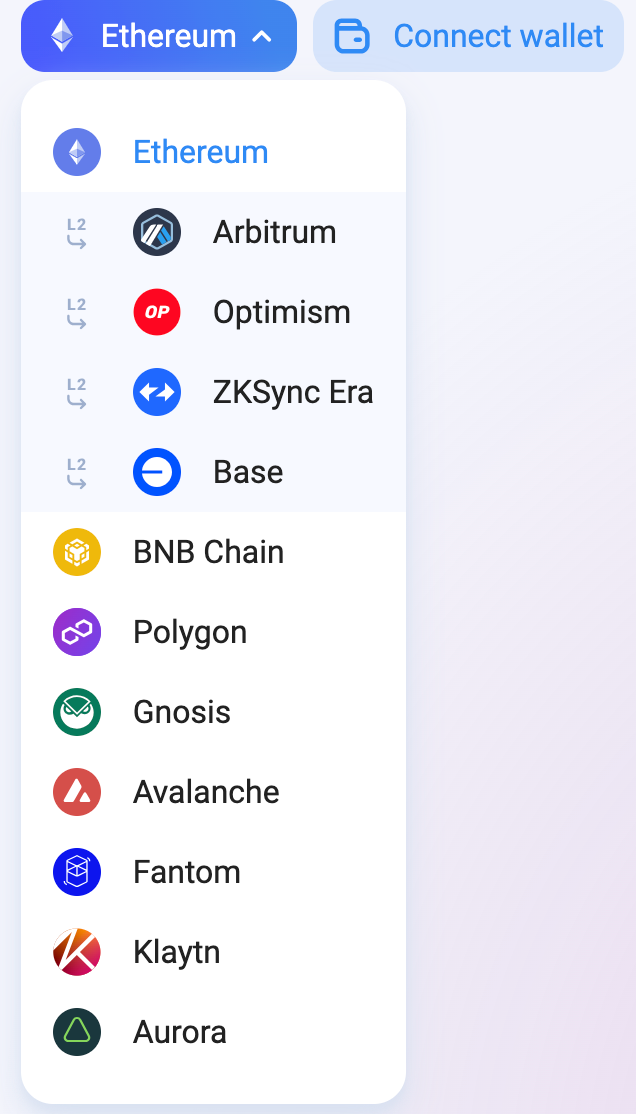Switch to the Klaytn network
636x1114 pixels.
(x=176, y=952)
